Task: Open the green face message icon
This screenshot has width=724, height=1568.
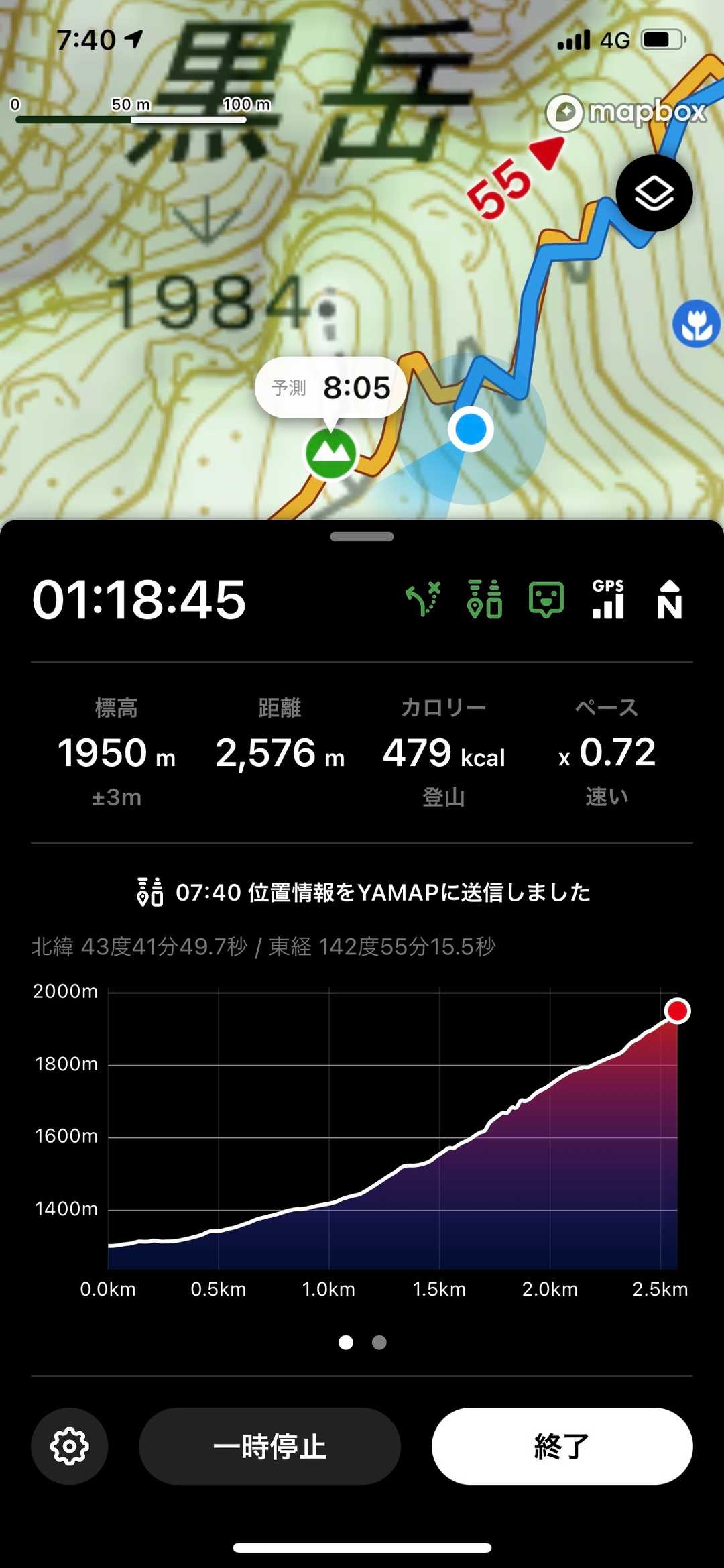Action: pyautogui.click(x=546, y=600)
